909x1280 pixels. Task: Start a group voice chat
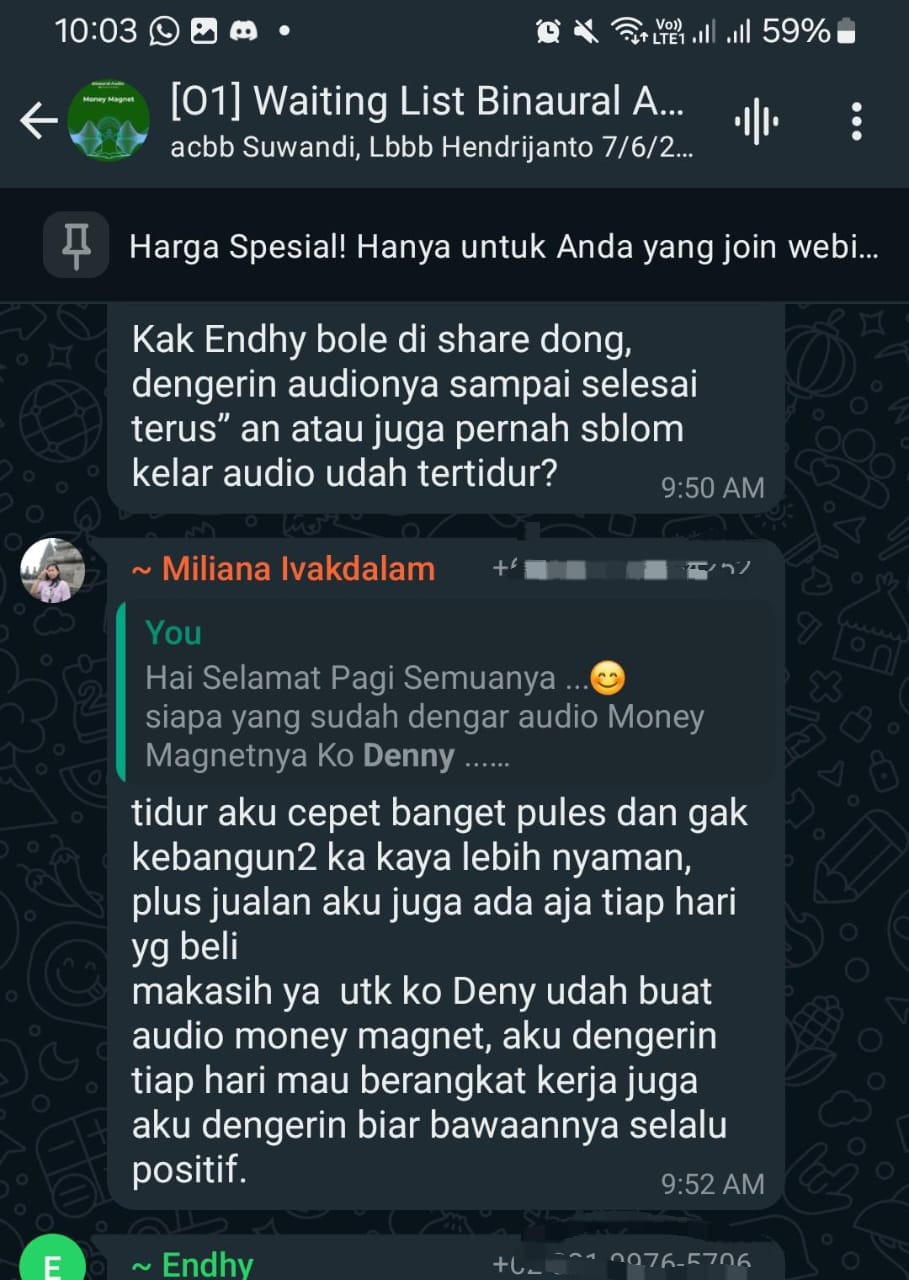point(757,122)
